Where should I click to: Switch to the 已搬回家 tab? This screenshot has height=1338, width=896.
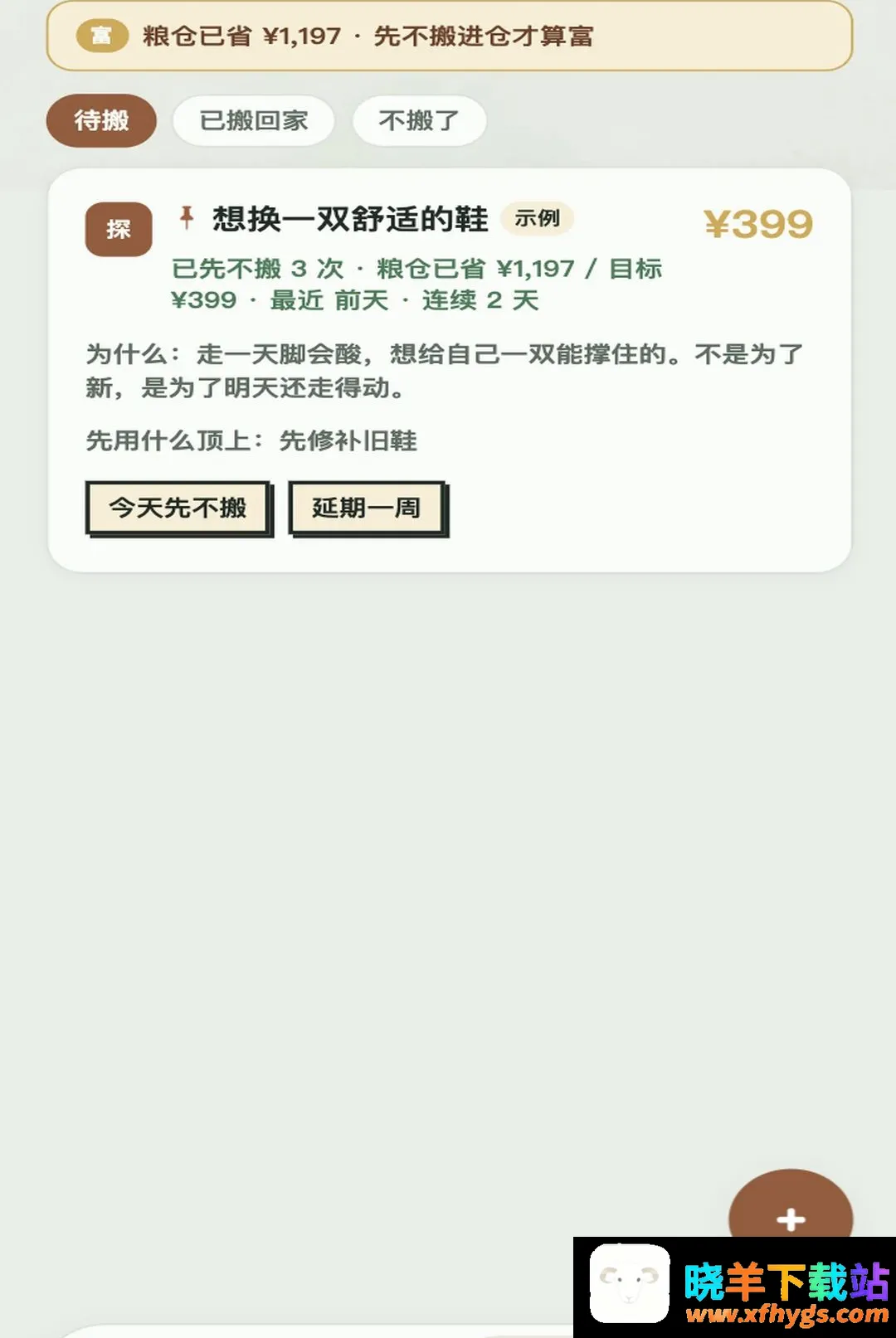click(x=253, y=121)
